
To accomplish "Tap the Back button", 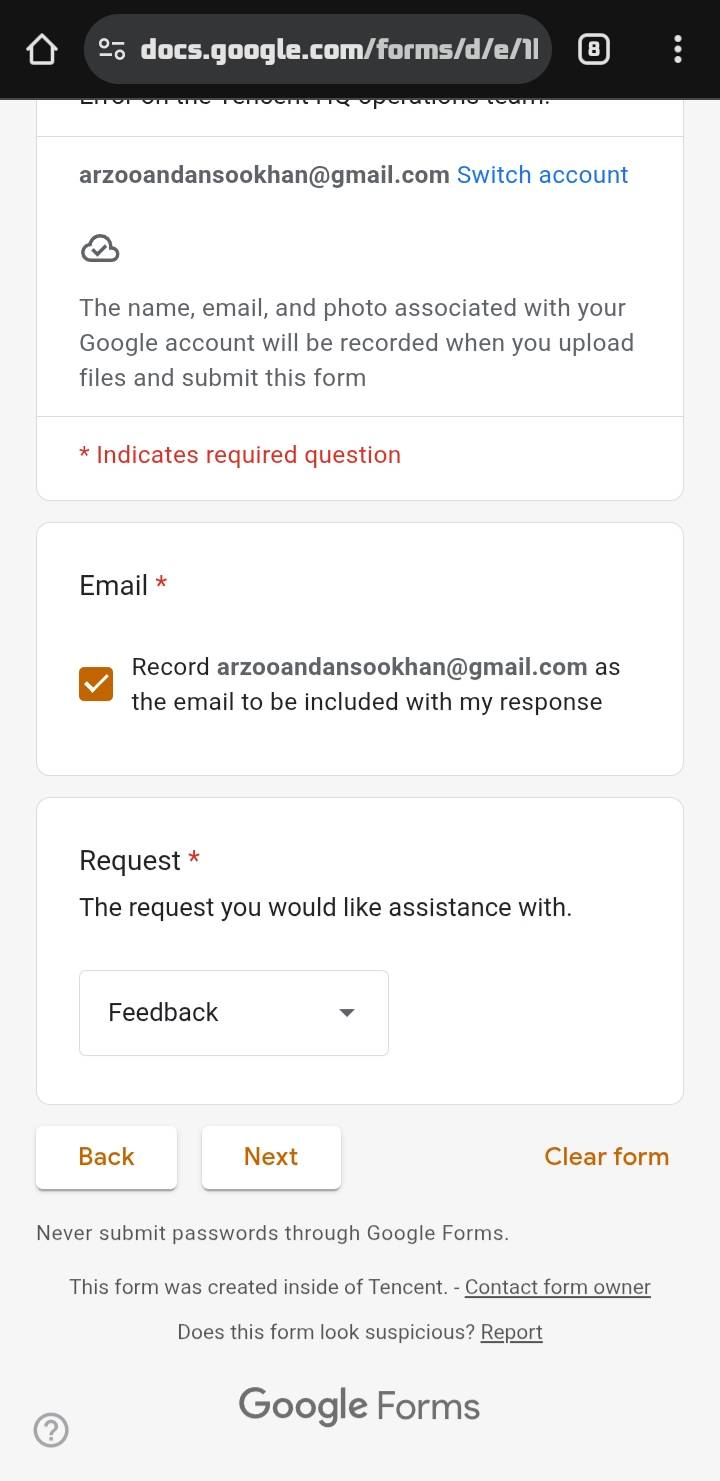I will pyautogui.click(x=106, y=1157).
